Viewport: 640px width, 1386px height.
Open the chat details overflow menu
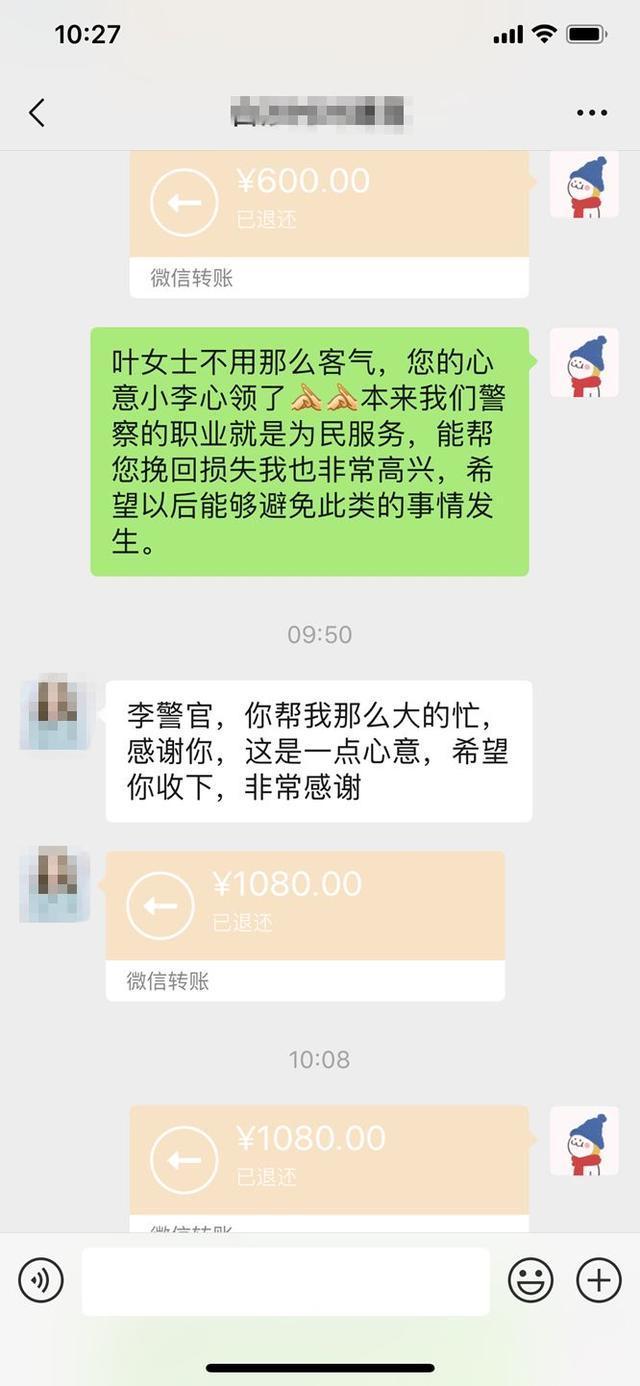pyautogui.click(x=591, y=113)
